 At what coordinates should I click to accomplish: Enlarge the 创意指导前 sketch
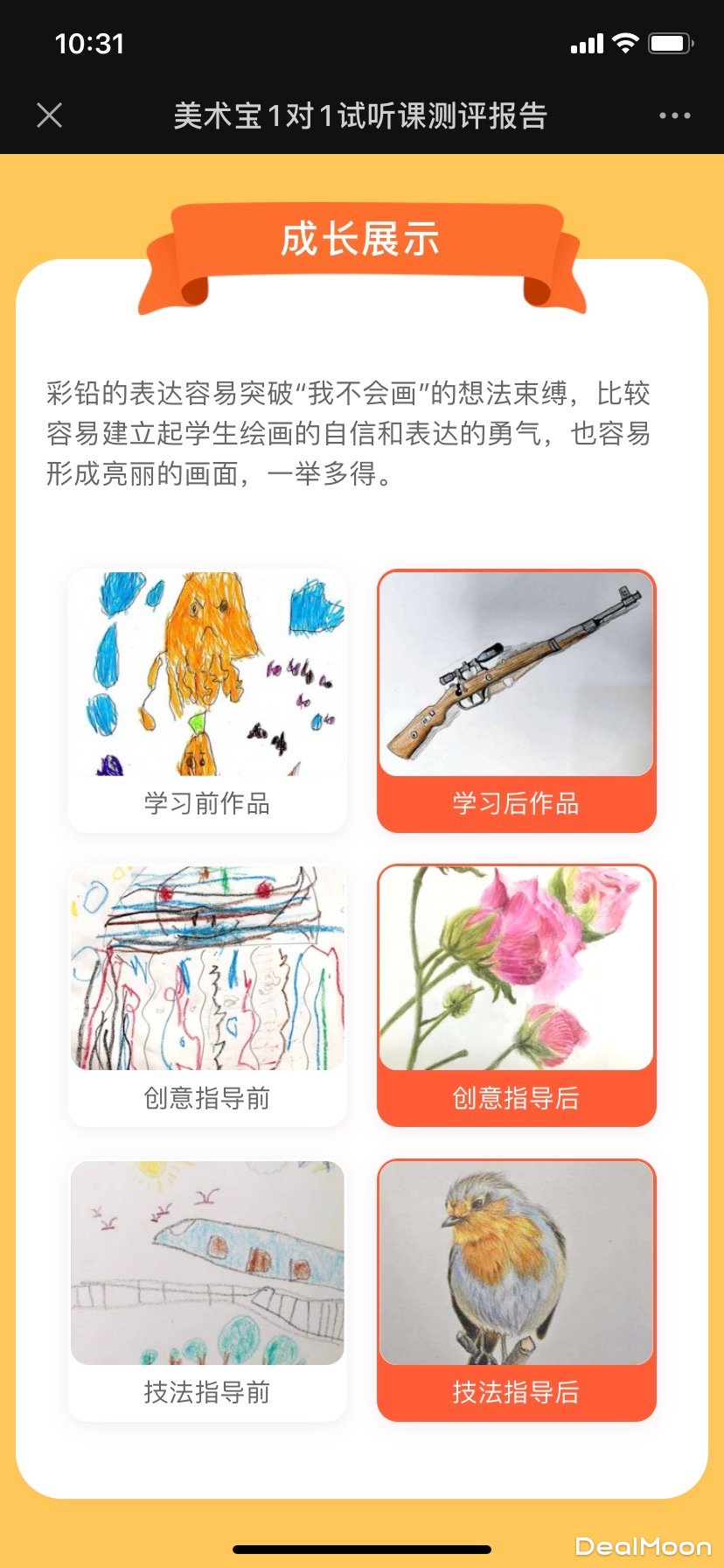click(207, 968)
